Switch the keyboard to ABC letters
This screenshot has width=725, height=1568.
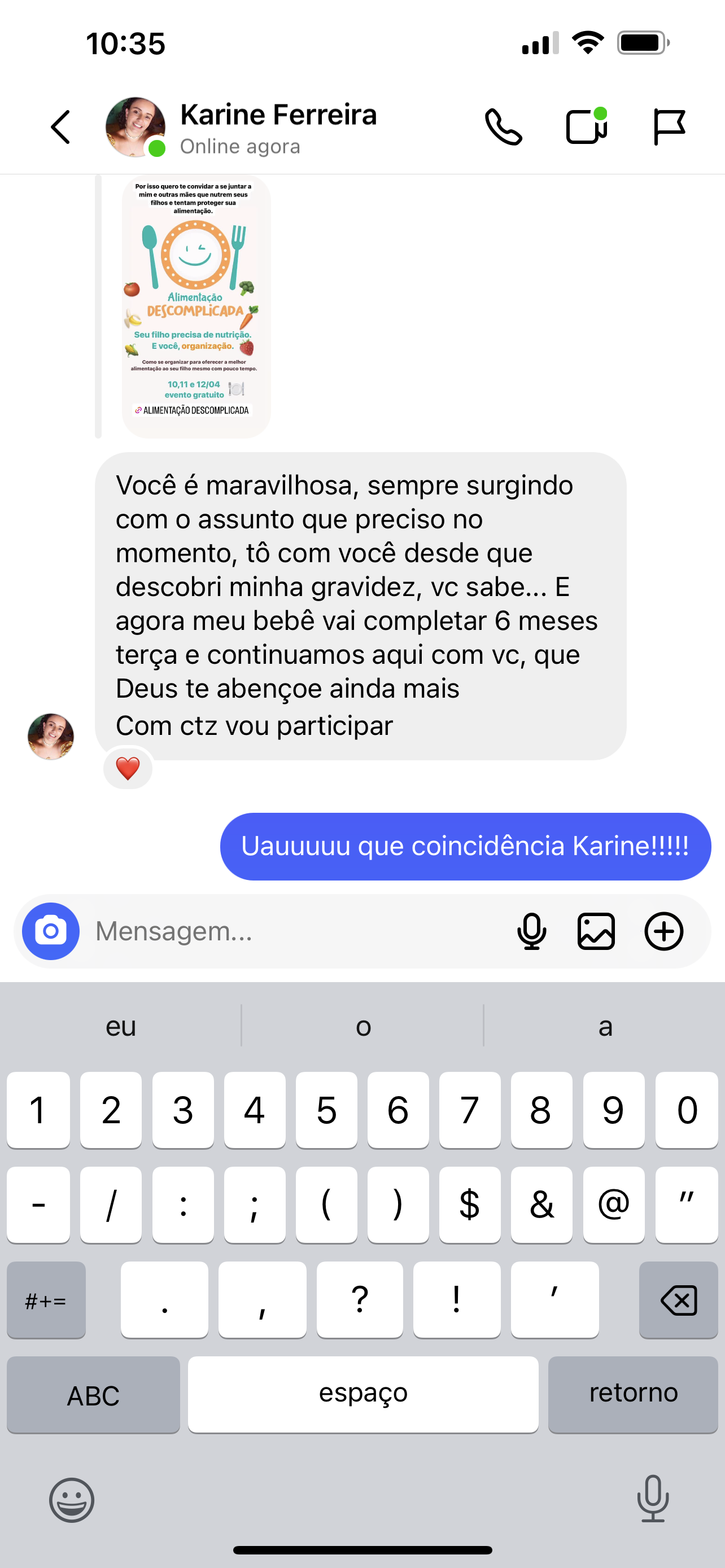93,1395
